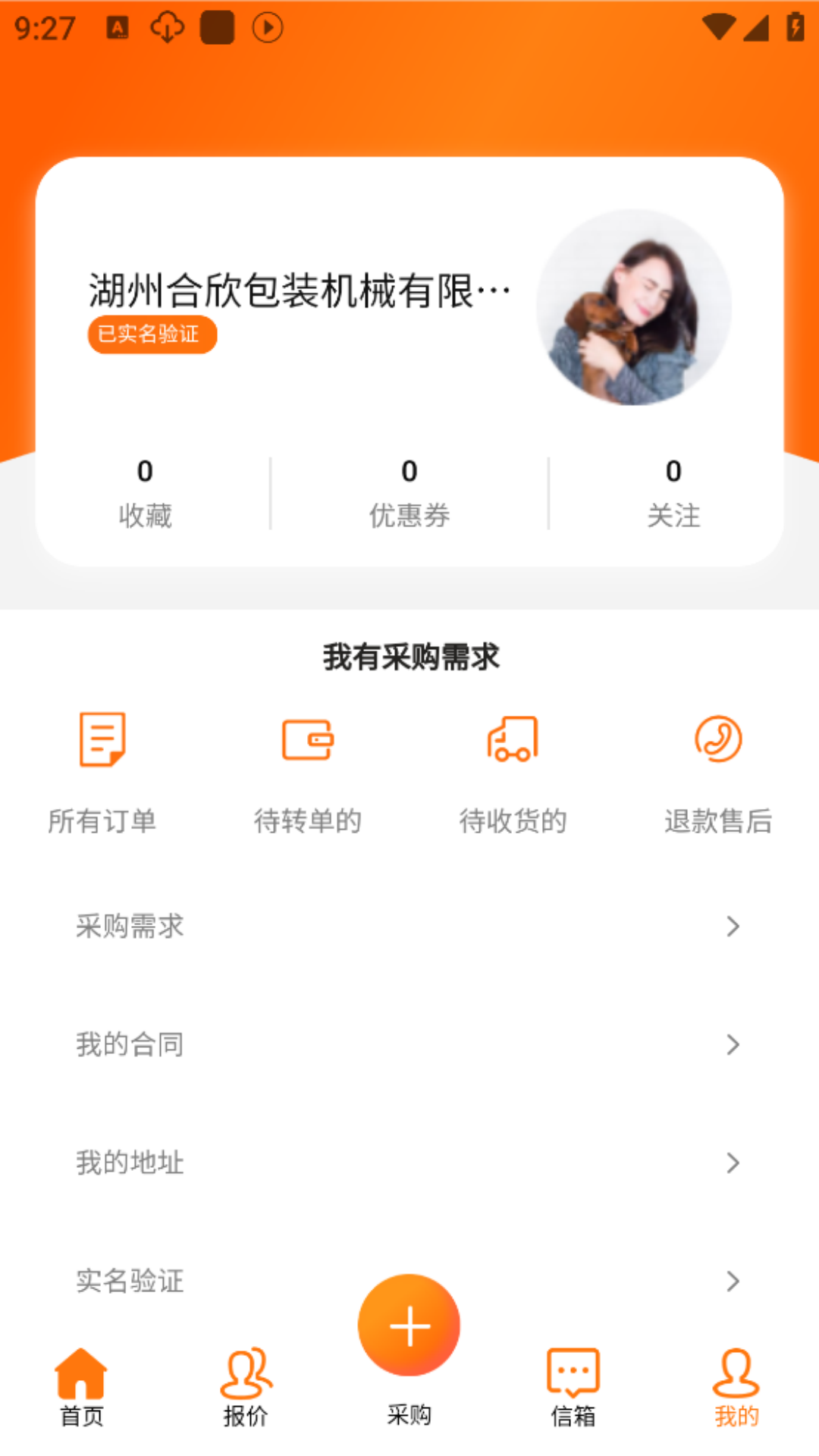Expand the 我的地址 row chevron
Viewport: 819px width, 1456px height.
click(731, 1163)
